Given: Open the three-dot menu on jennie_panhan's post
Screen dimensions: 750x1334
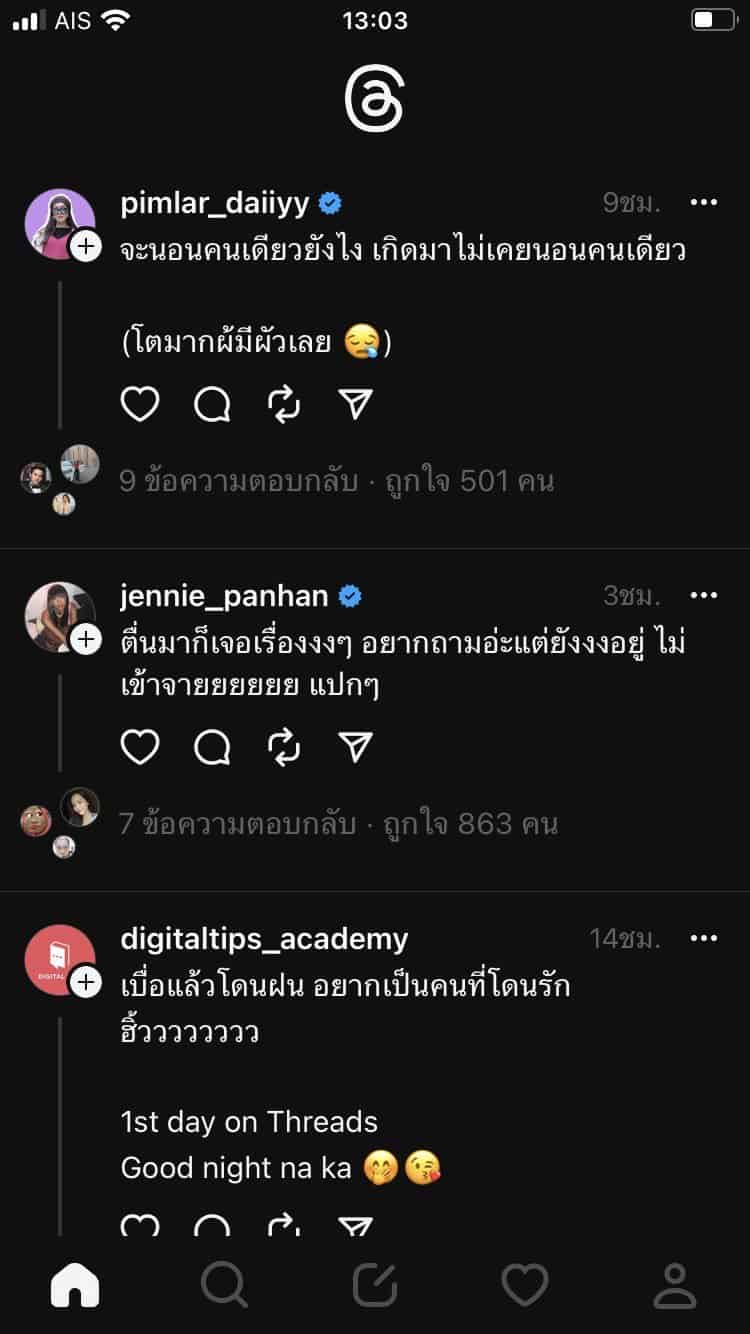Looking at the screenshot, I should pyautogui.click(x=703, y=594).
